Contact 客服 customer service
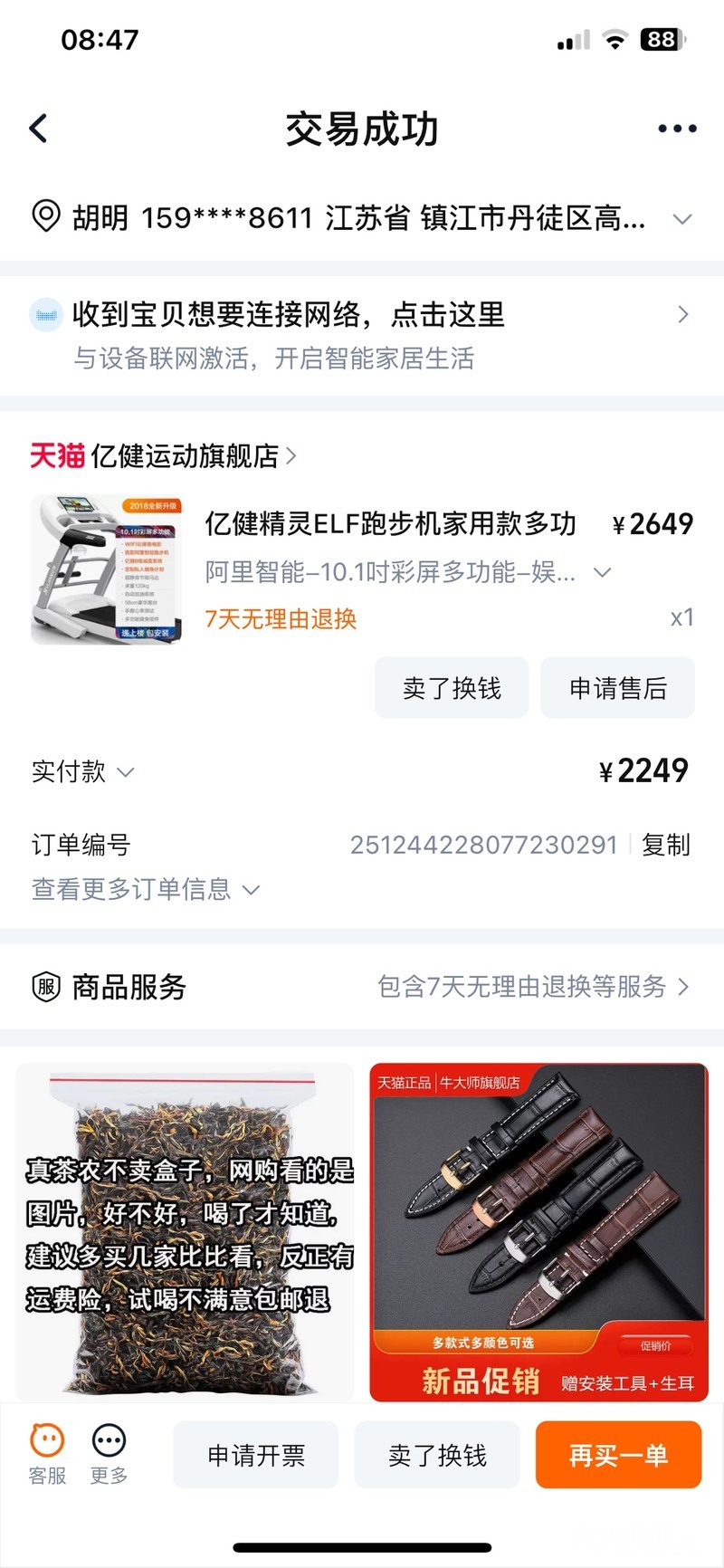Image resolution: width=724 pixels, height=1568 pixels. tap(47, 1454)
